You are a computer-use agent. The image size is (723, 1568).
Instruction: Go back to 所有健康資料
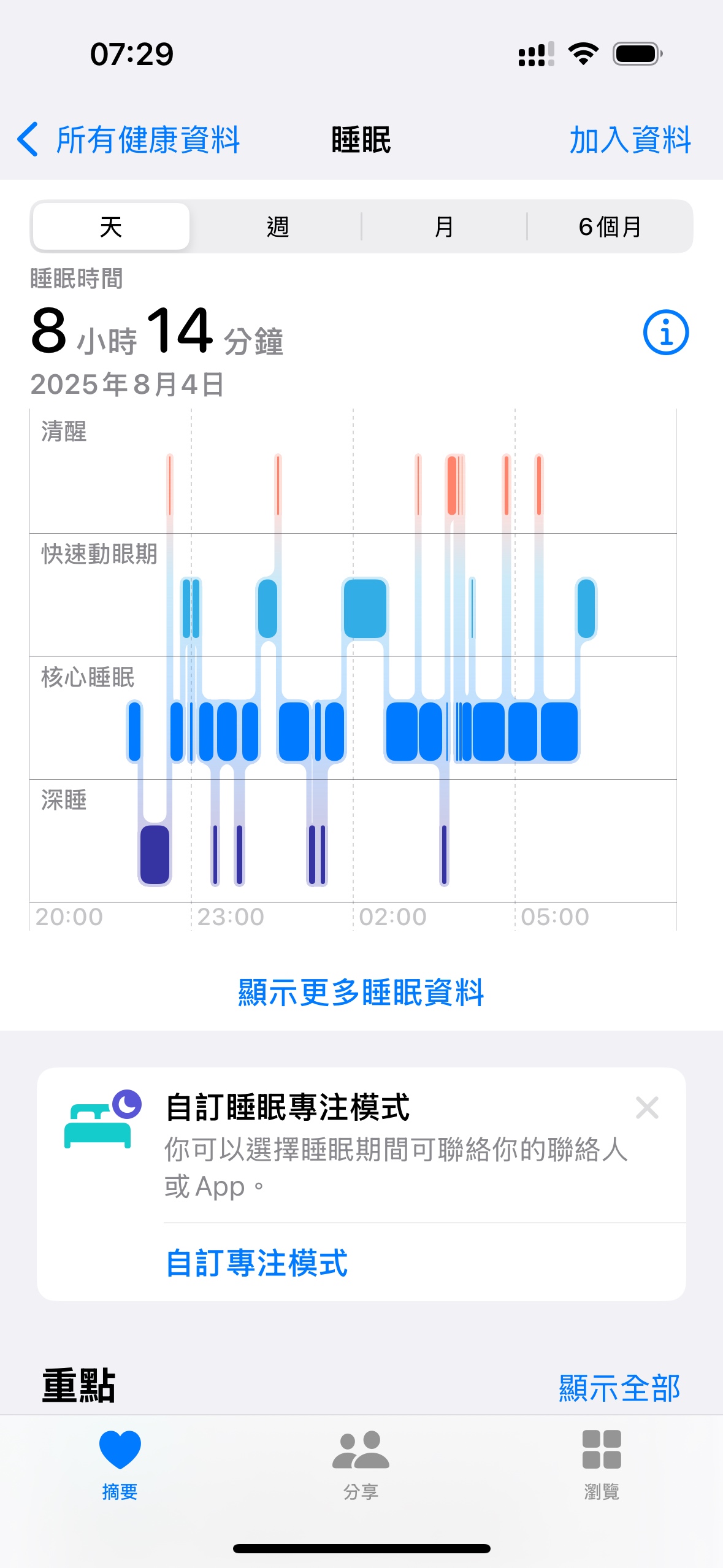pyautogui.click(x=129, y=140)
